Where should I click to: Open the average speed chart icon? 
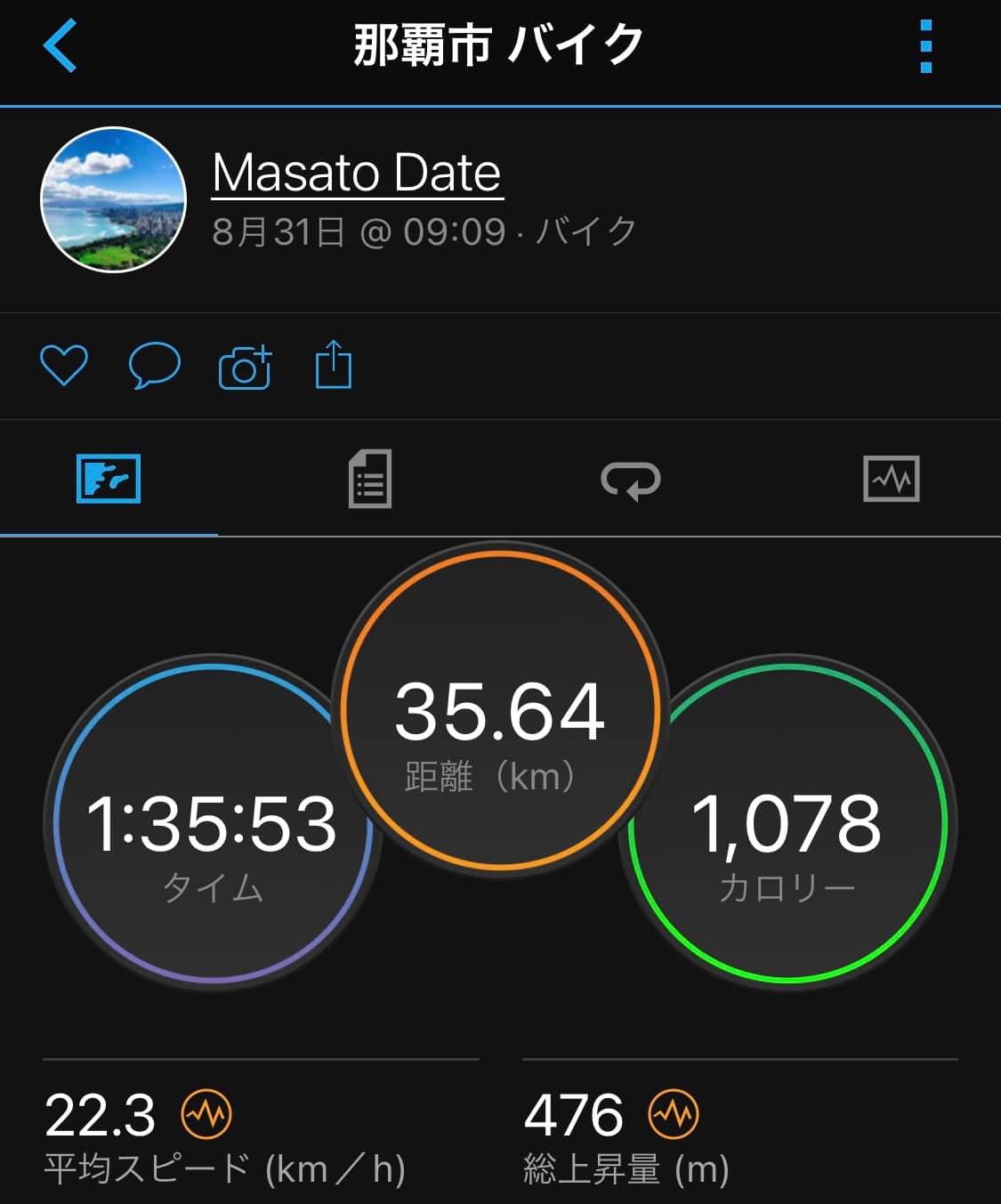(206, 1113)
